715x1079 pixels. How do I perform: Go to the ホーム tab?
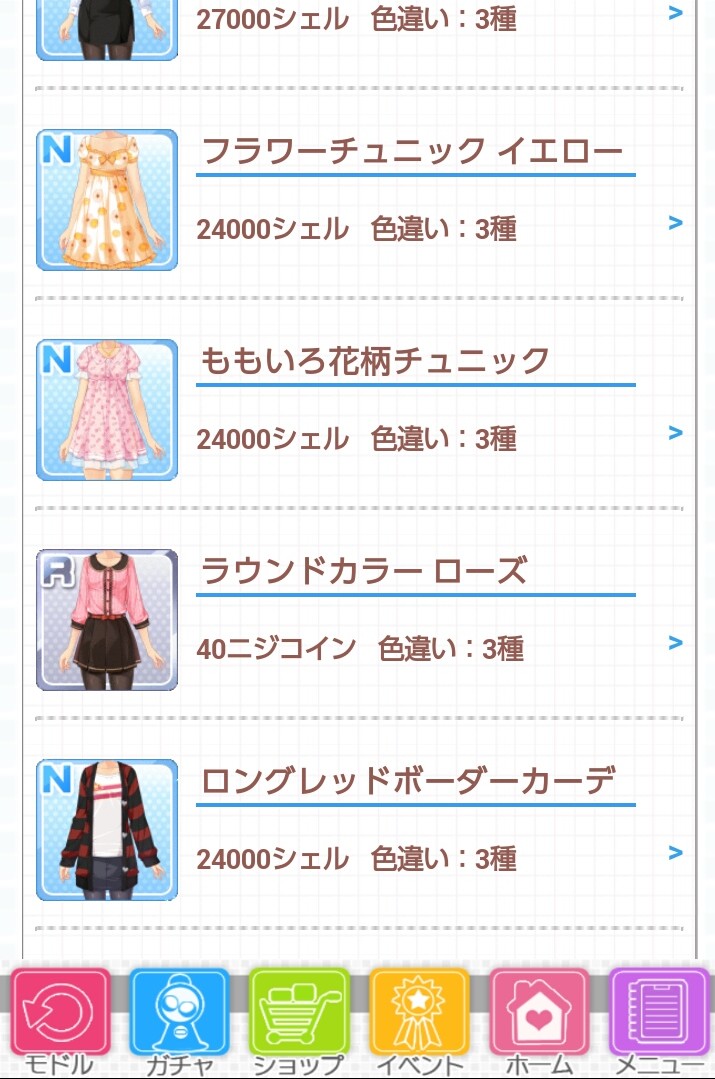pos(539,1018)
